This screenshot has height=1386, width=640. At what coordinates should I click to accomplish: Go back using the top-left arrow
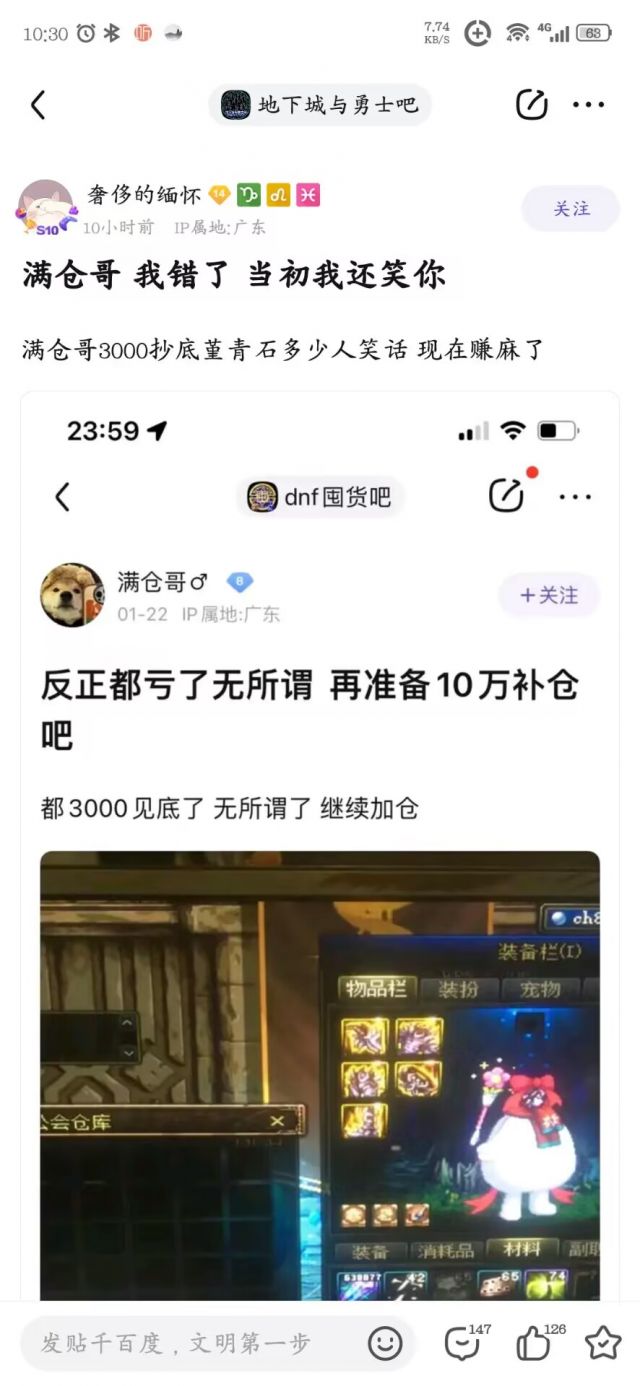coord(38,105)
